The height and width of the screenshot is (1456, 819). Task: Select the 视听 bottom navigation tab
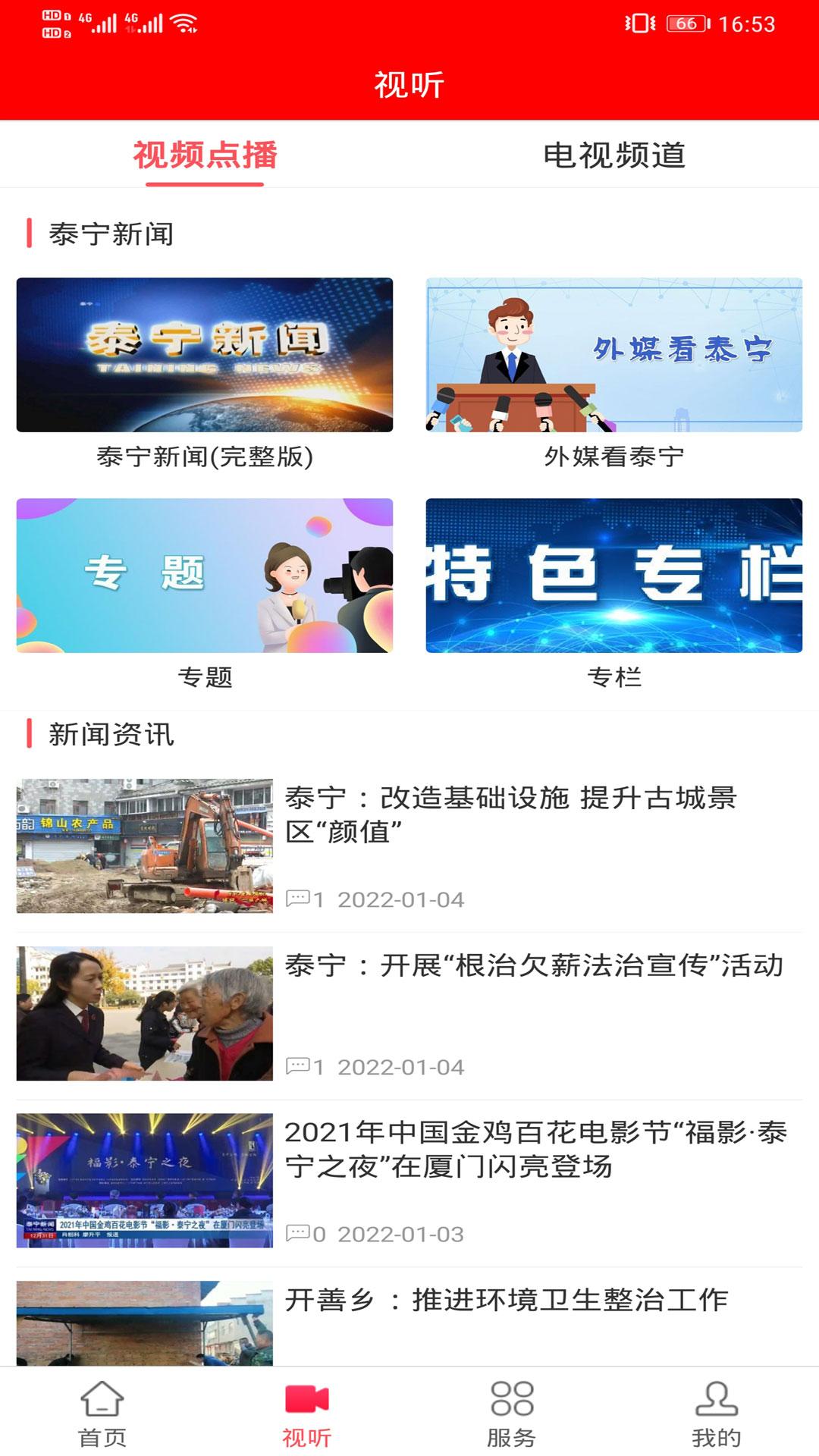pyautogui.click(x=307, y=1414)
